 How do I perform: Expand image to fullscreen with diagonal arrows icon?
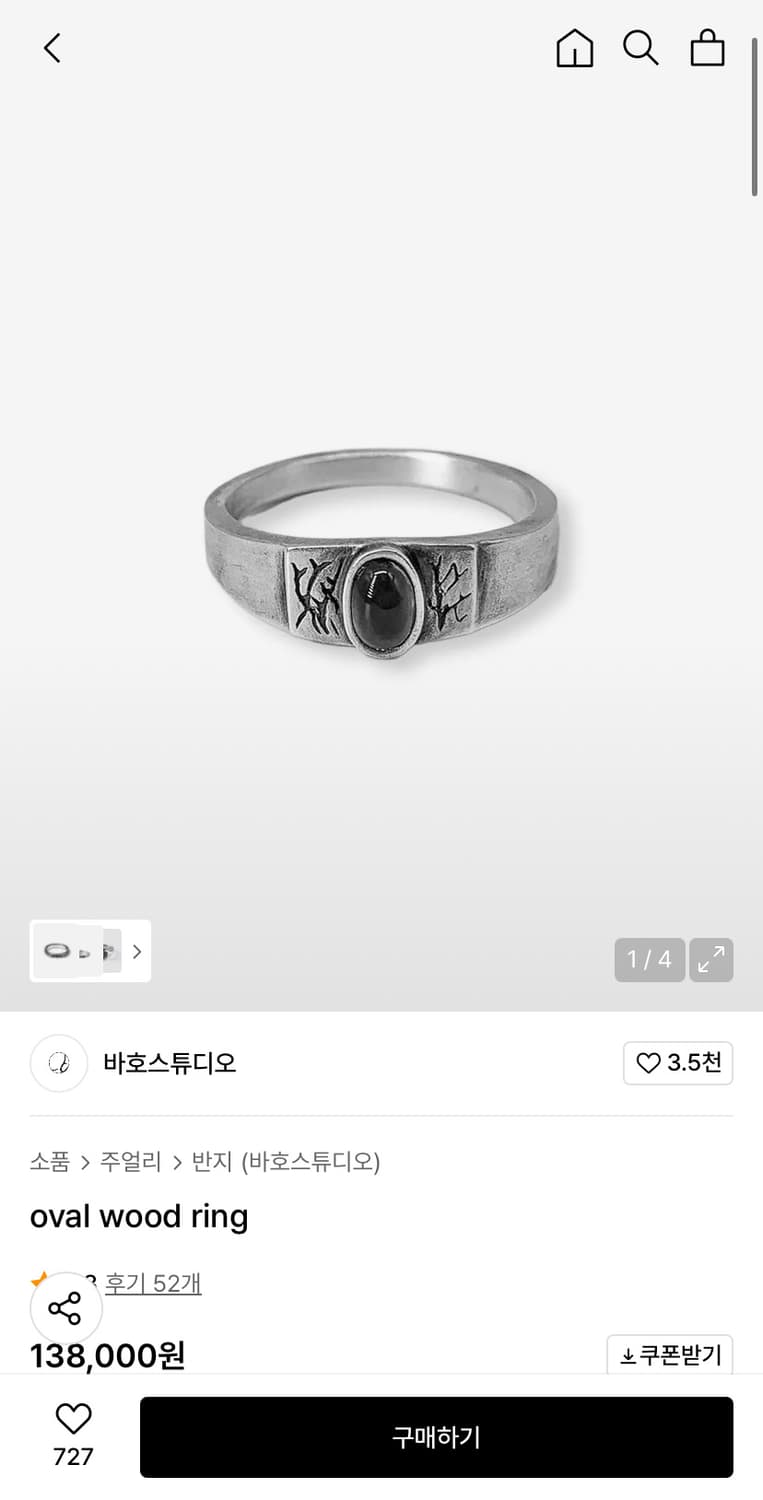[x=711, y=959]
